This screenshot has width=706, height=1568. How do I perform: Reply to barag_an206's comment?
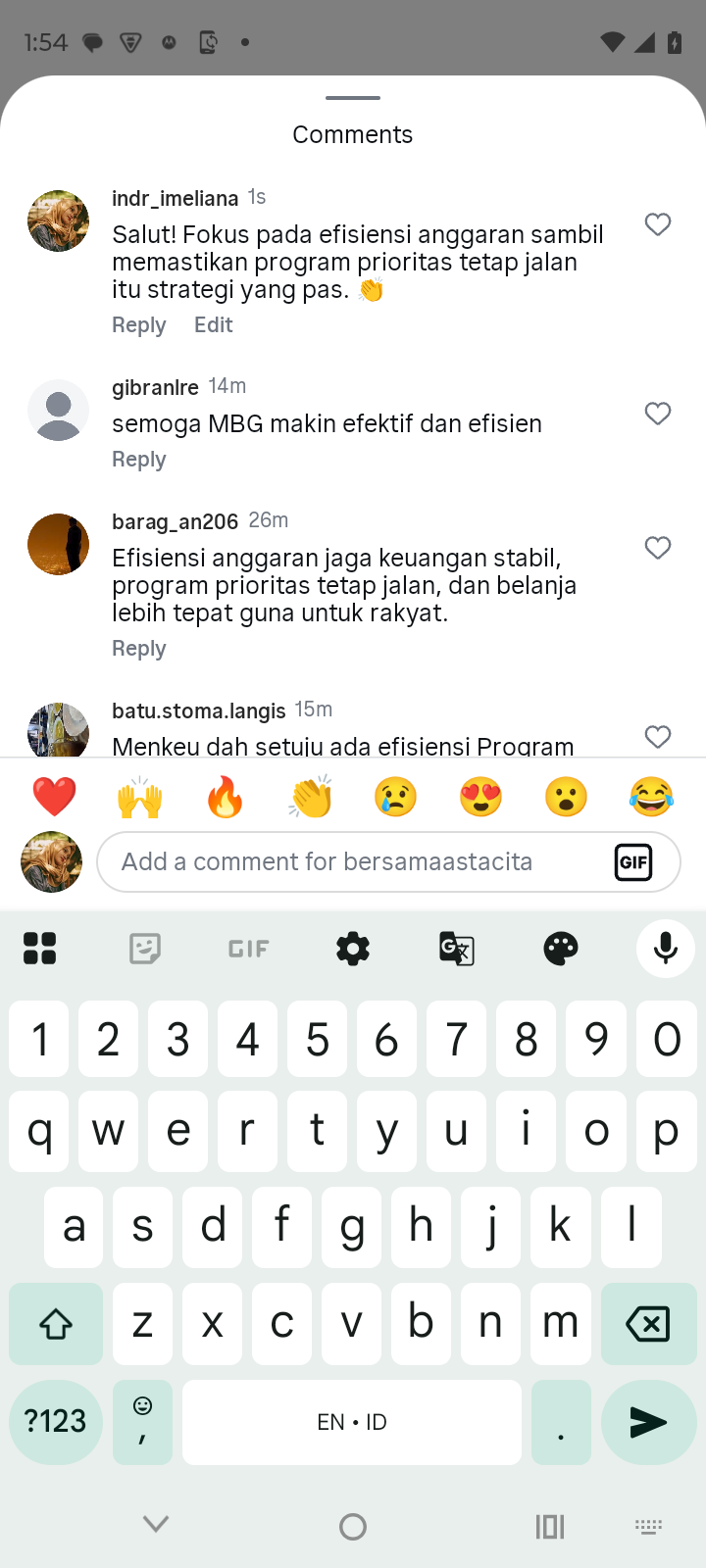point(138,649)
